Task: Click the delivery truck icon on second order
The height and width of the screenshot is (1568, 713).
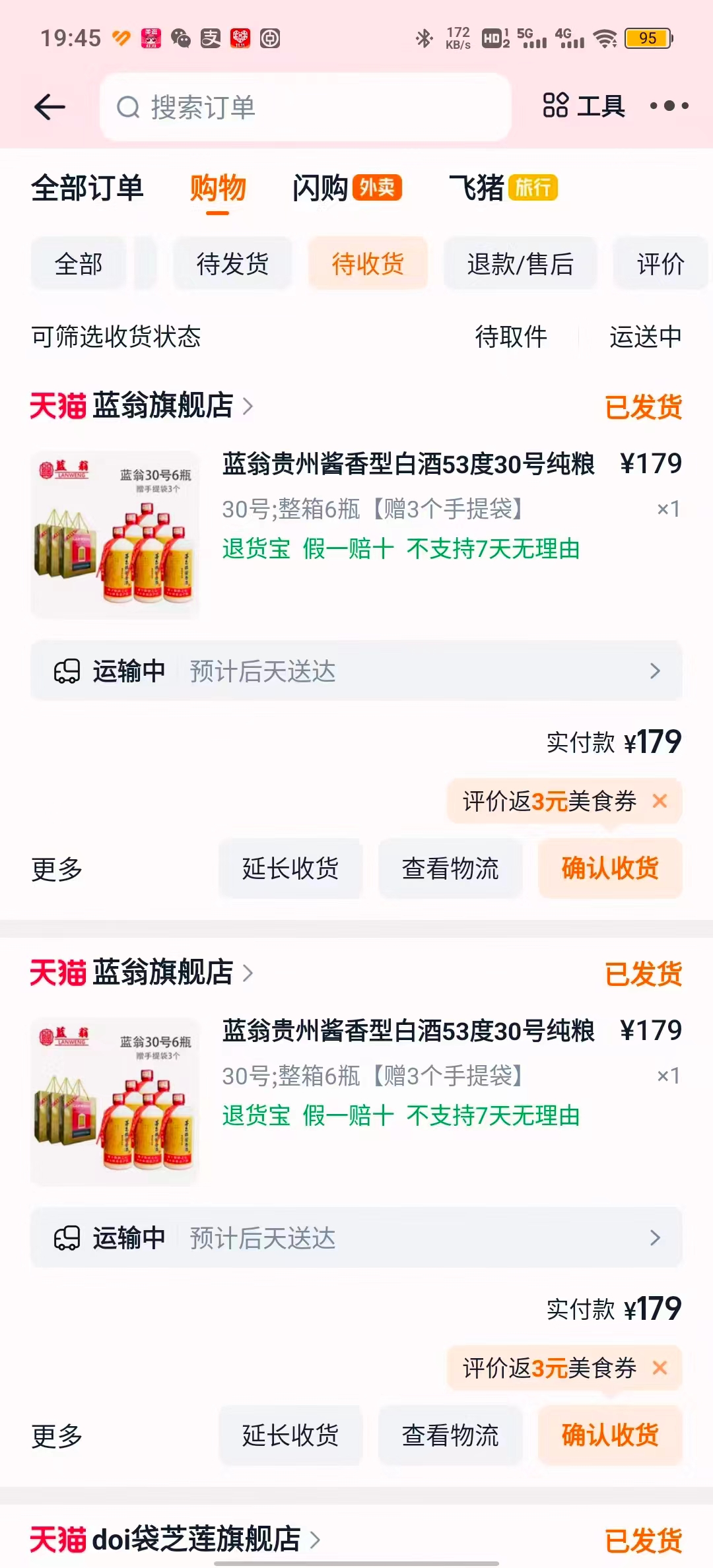Action: click(x=66, y=1238)
